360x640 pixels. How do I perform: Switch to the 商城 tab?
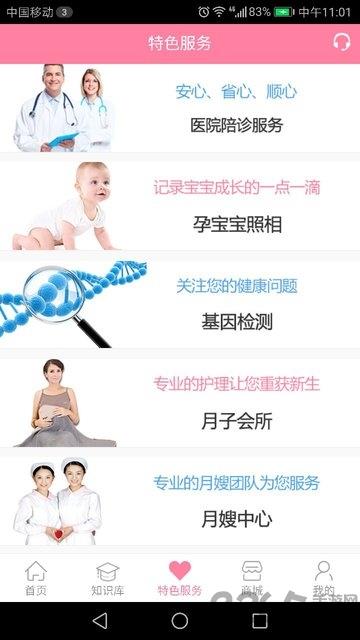click(x=252, y=578)
